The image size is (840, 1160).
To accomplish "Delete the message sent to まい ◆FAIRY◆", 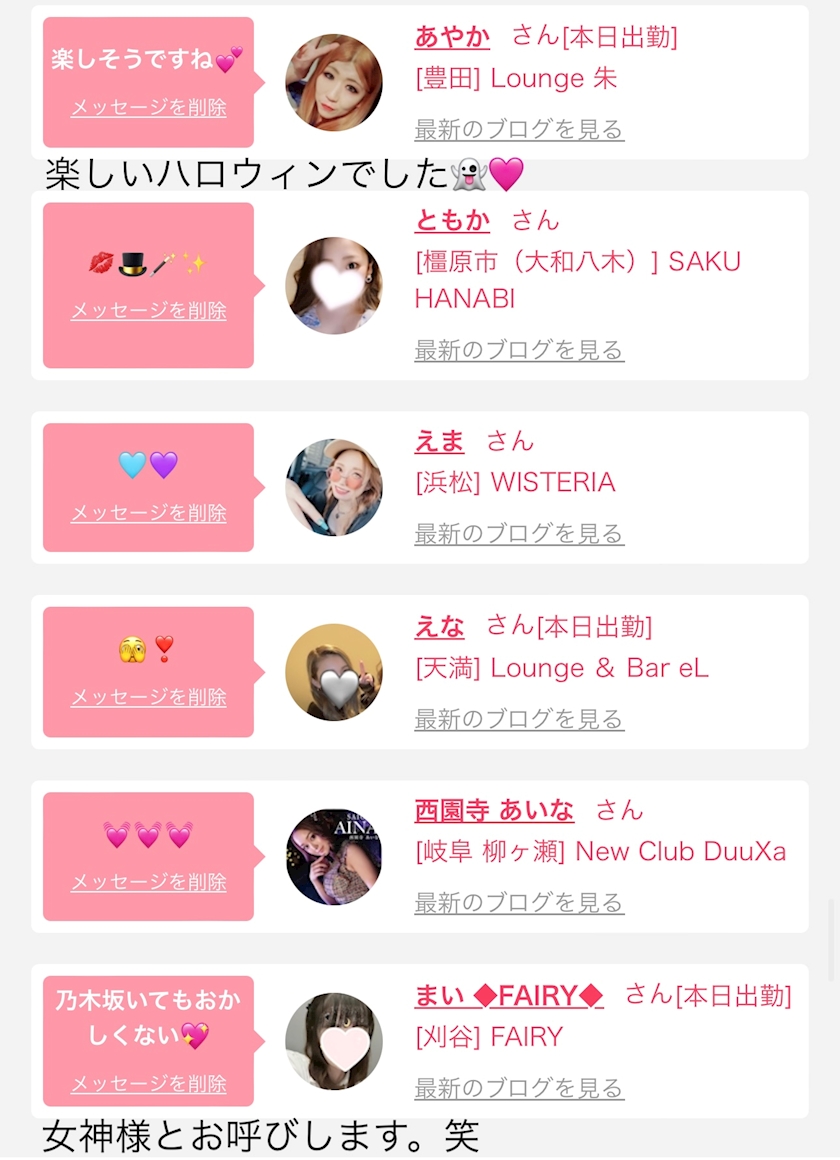I will pyautogui.click(x=149, y=1085).
